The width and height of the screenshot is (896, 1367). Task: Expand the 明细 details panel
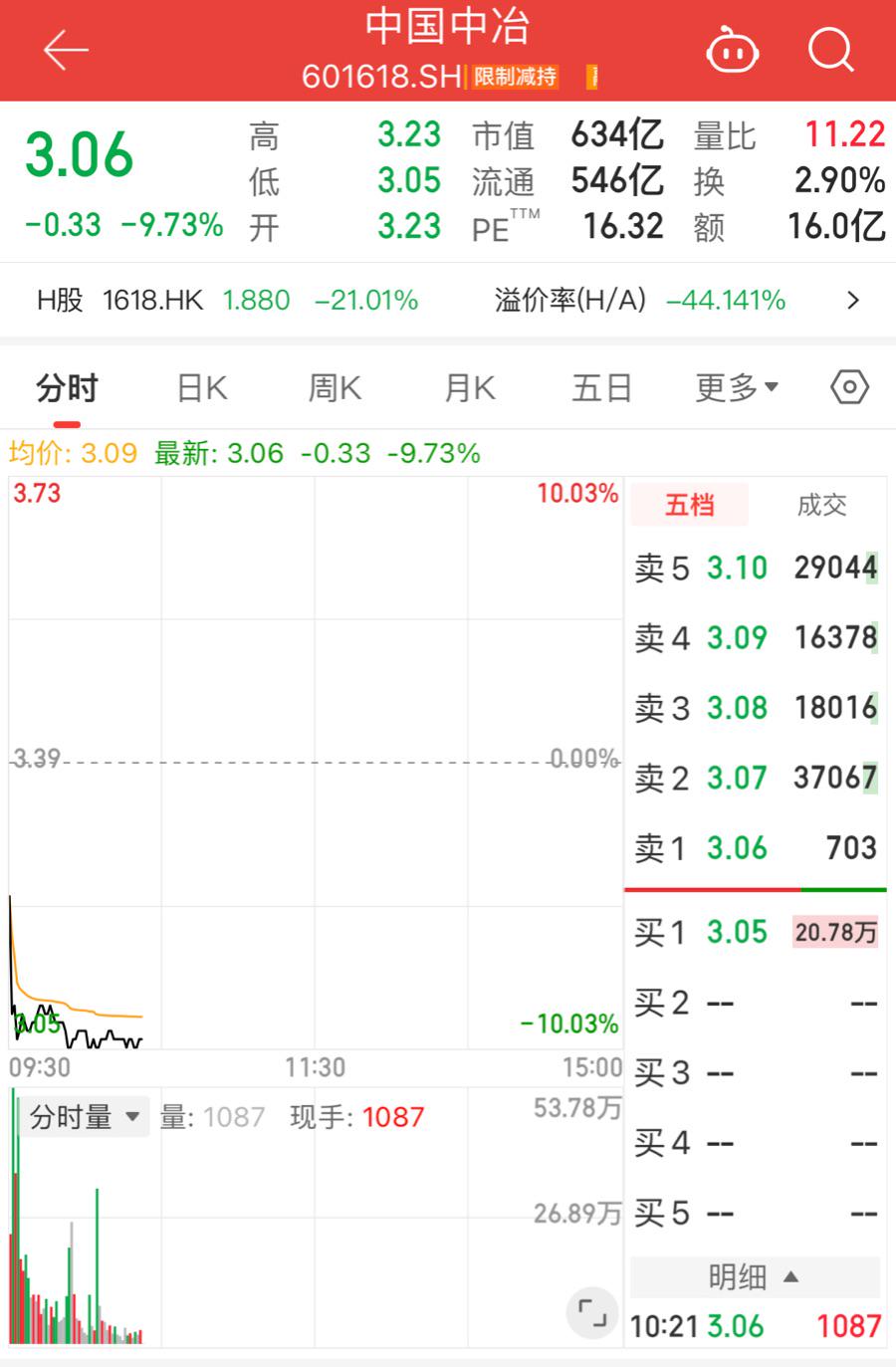click(x=754, y=1276)
